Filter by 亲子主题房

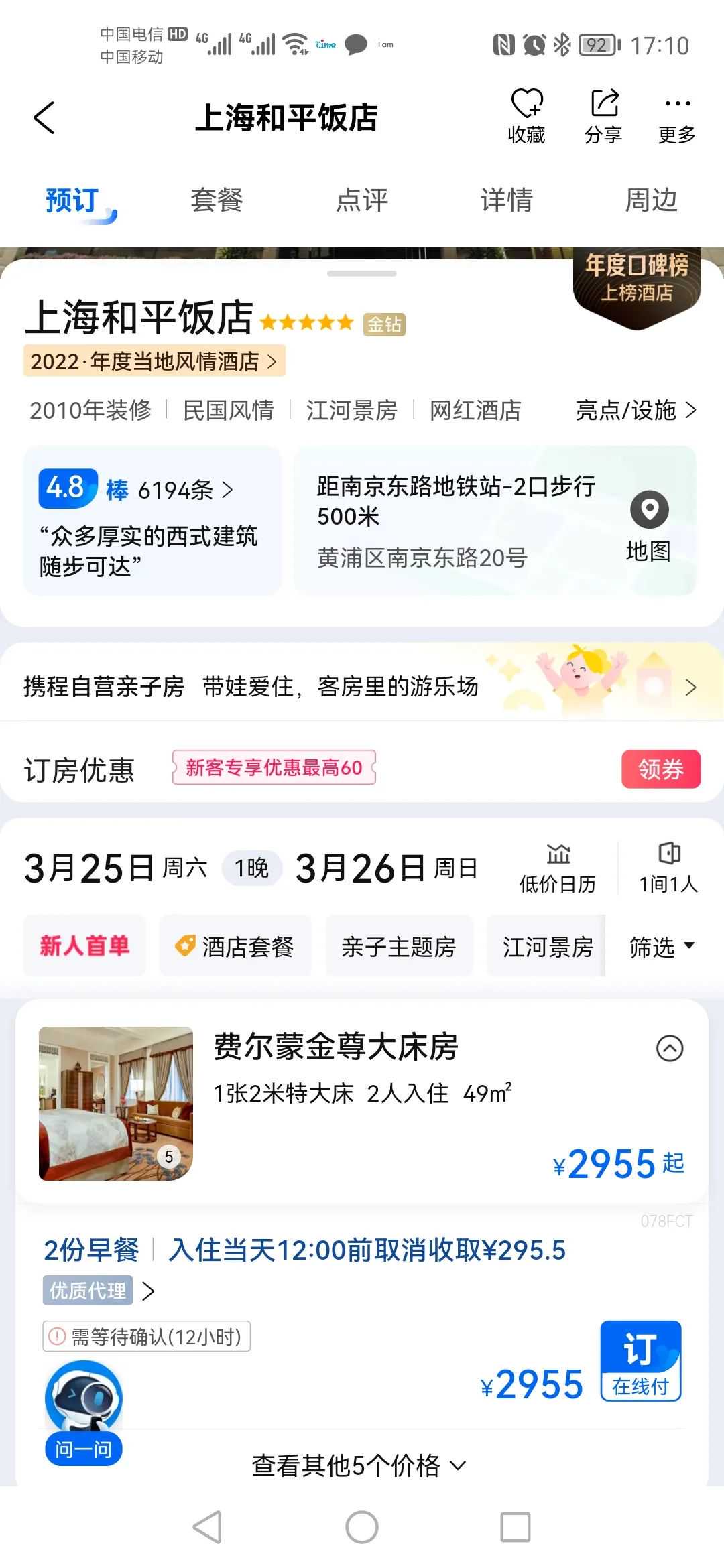[x=399, y=946]
